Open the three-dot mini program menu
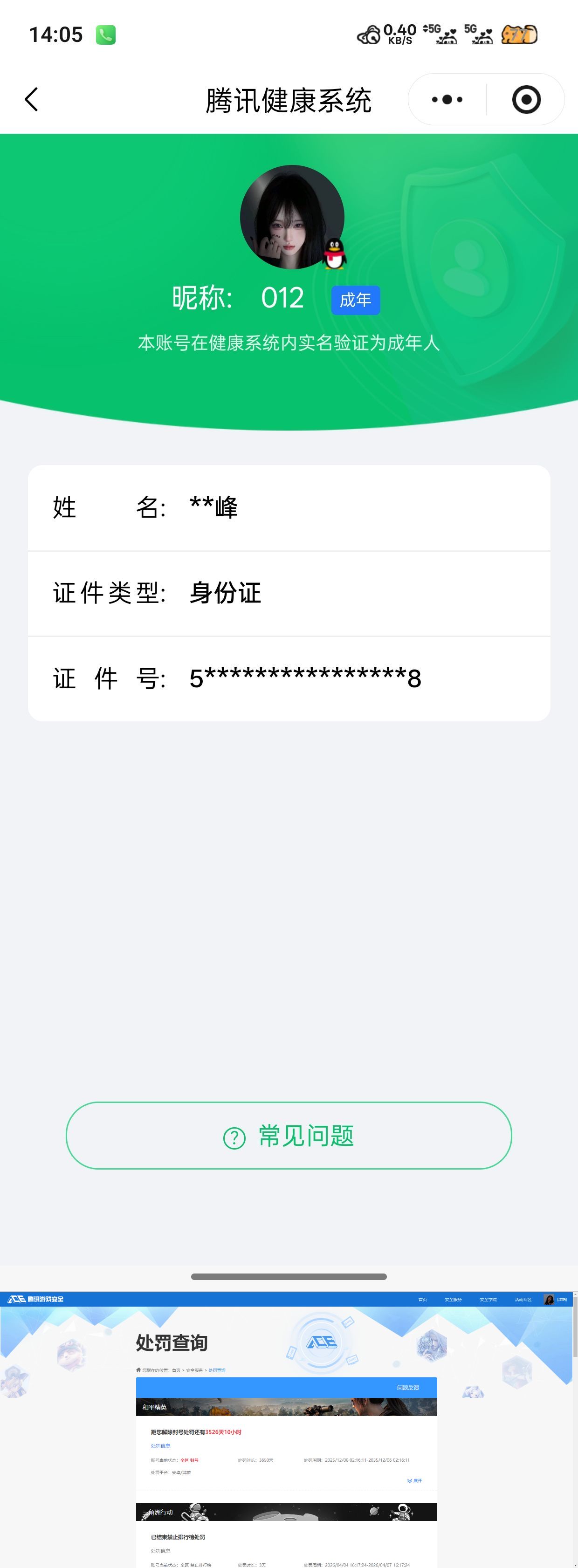This screenshot has height=1568, width=578. tap(445, 99)
